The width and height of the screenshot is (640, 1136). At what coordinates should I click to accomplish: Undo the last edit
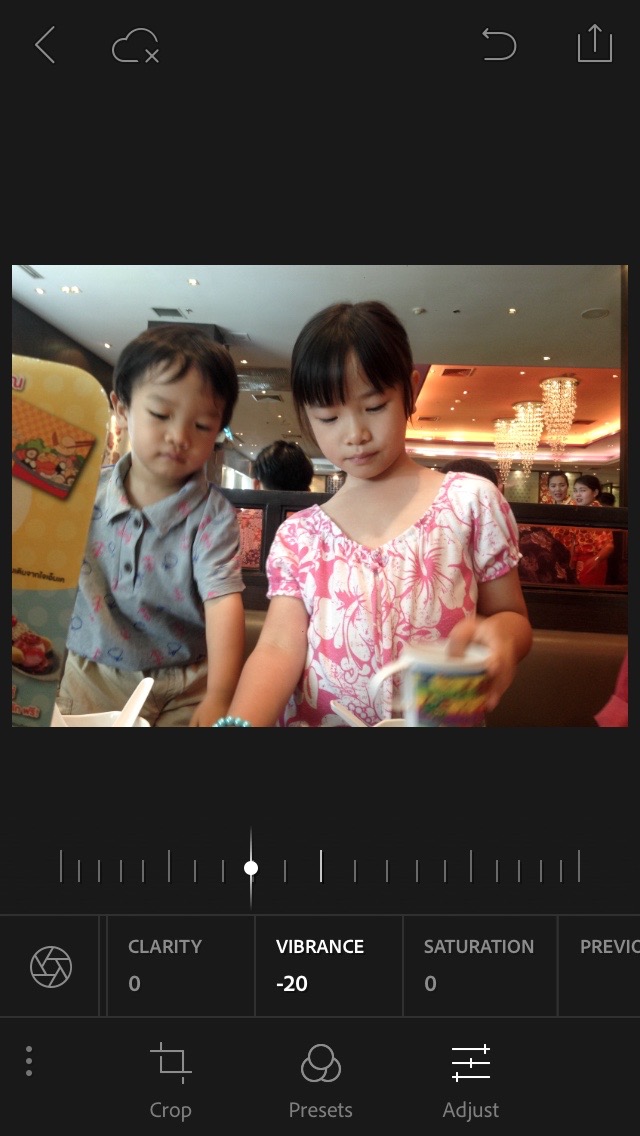(x=498, y=45)
